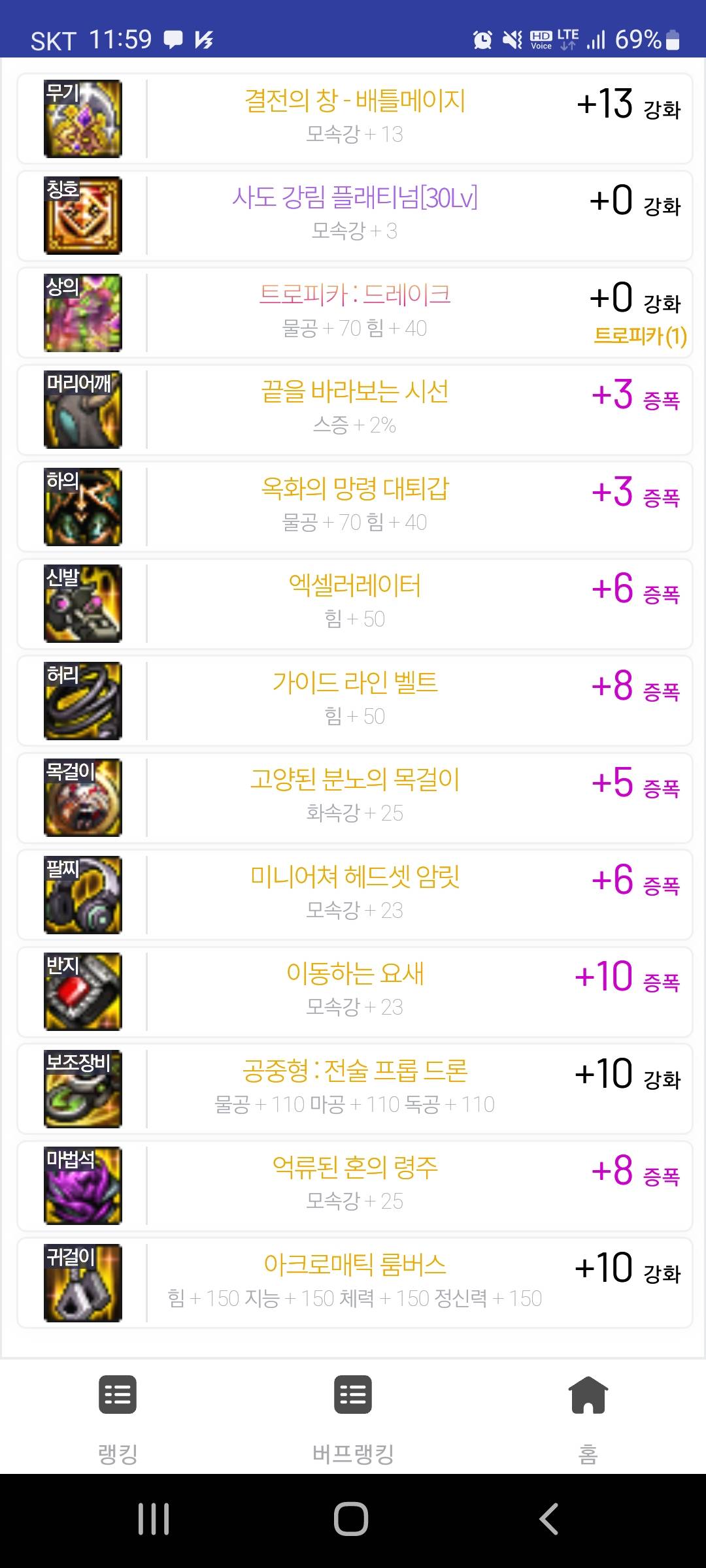706x1568 pixels.
Task: Select the shoes item 엑셀러레이터
Action: pos(354,604)
